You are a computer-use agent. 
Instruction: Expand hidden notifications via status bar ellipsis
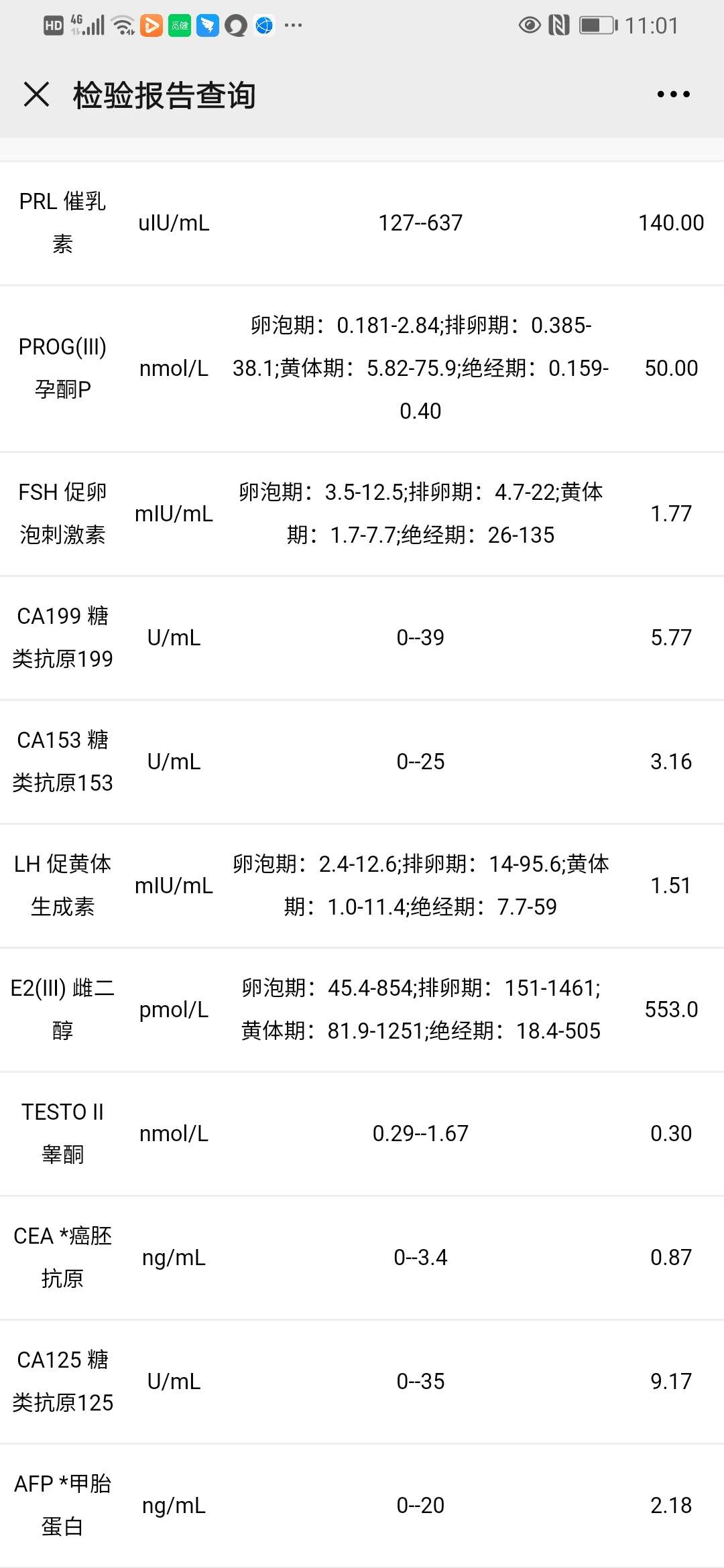tap(293, 25)
